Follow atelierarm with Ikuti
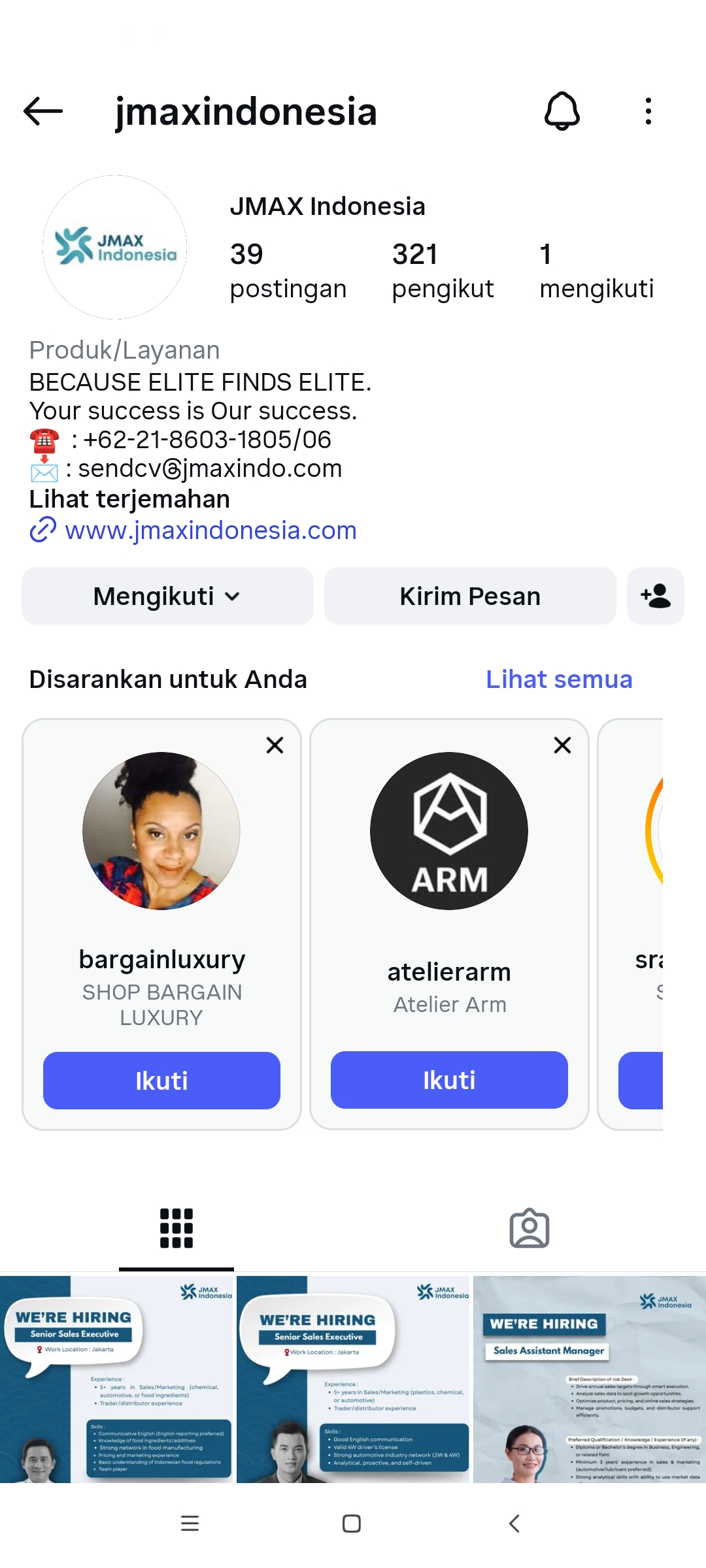 [x=449, y=1080]
